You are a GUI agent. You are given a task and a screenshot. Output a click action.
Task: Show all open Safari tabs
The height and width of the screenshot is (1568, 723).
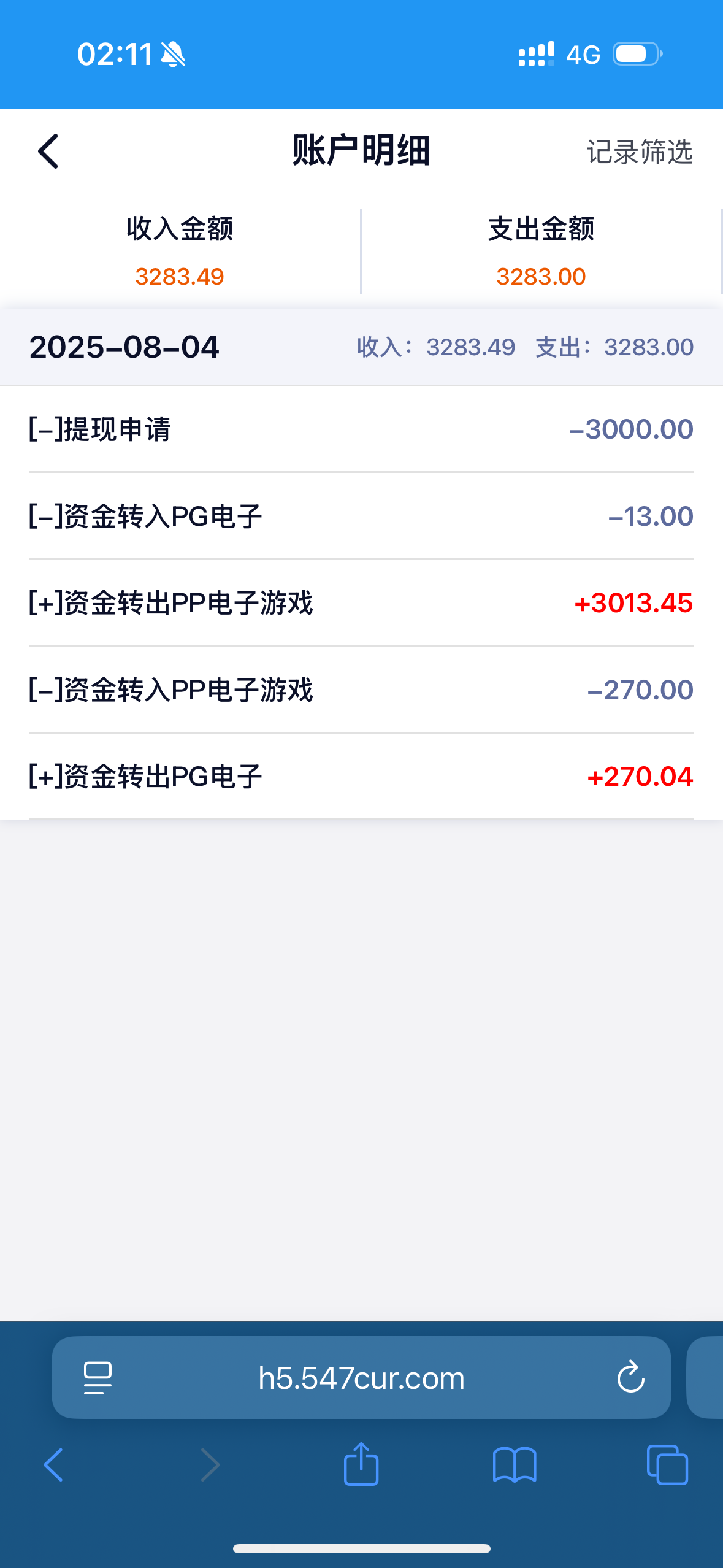(667, 1465)
